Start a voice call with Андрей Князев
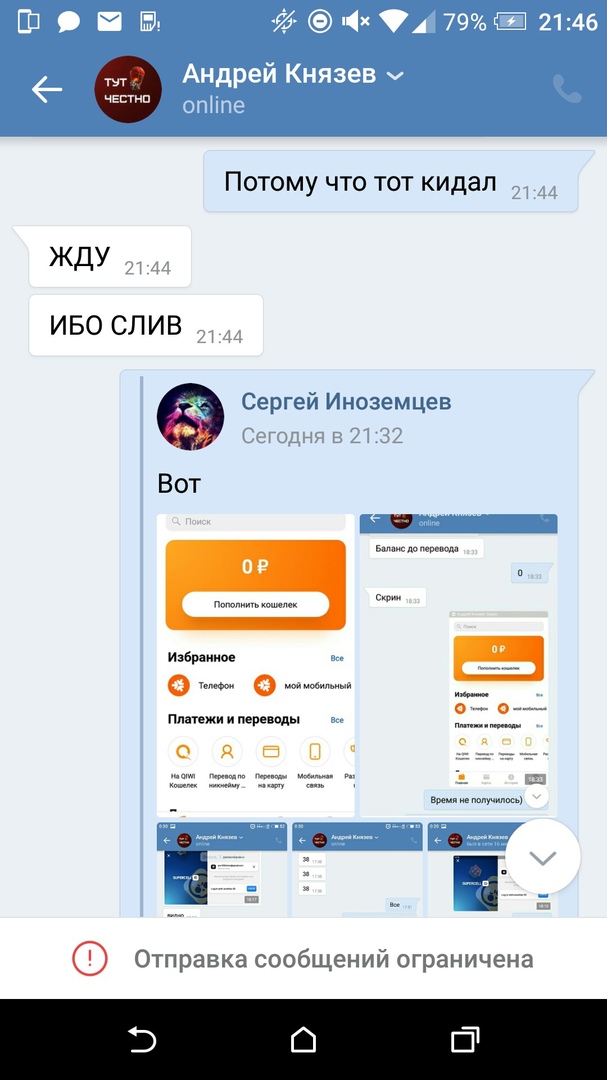607x1080 pixels. [566, 89]
